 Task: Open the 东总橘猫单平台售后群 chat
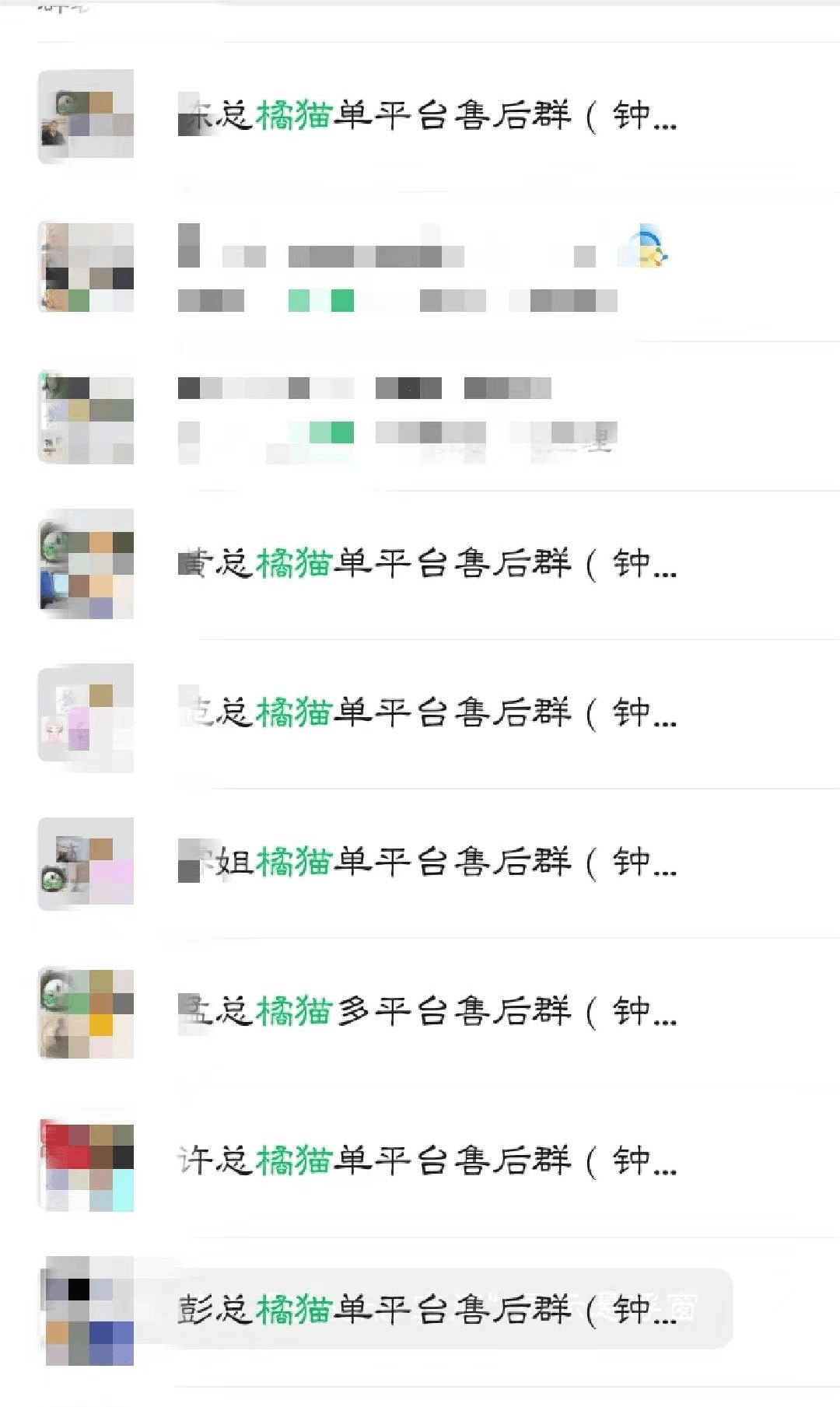428,116
